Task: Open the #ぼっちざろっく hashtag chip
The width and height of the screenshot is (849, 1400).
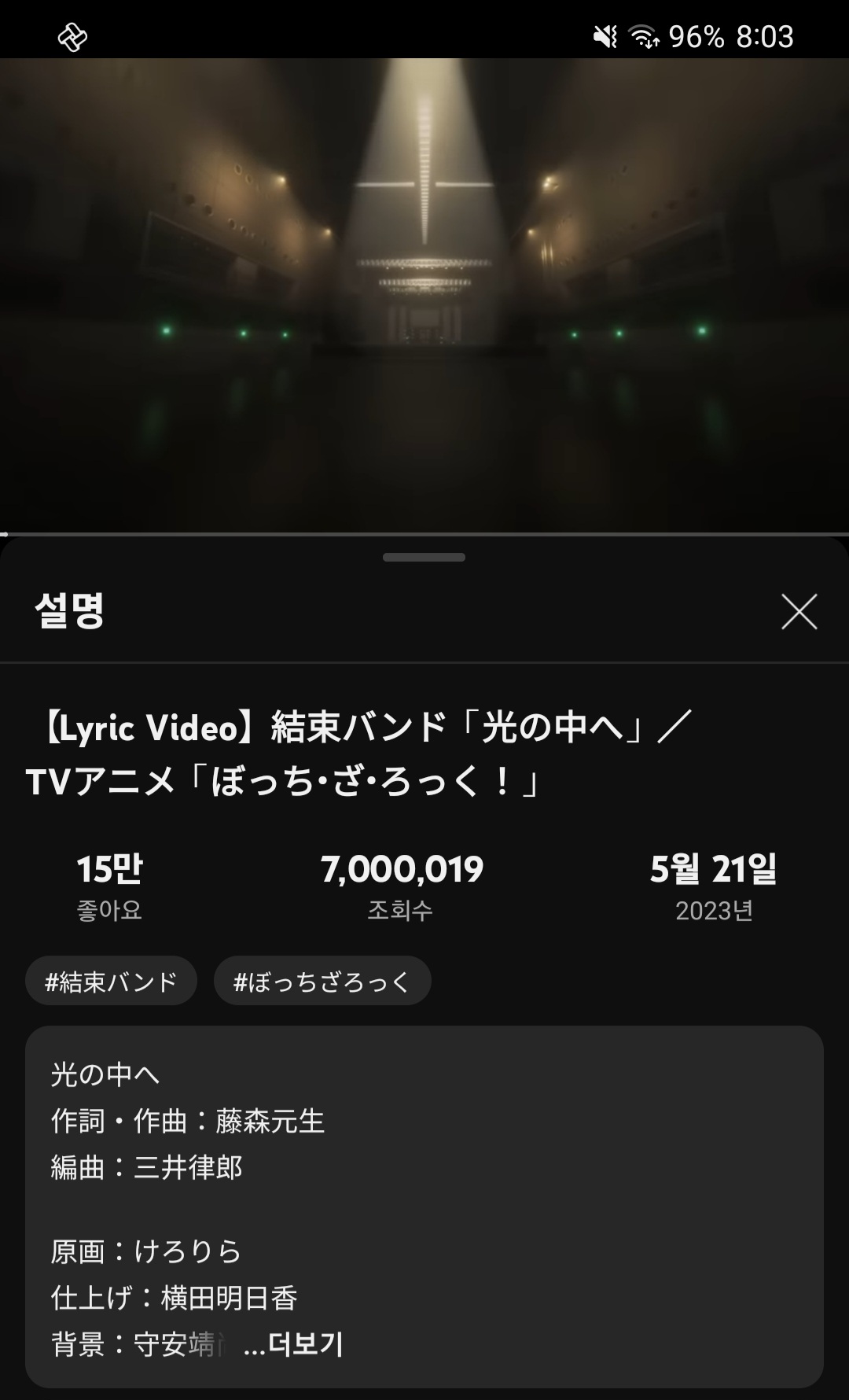Action: (322, 982)
